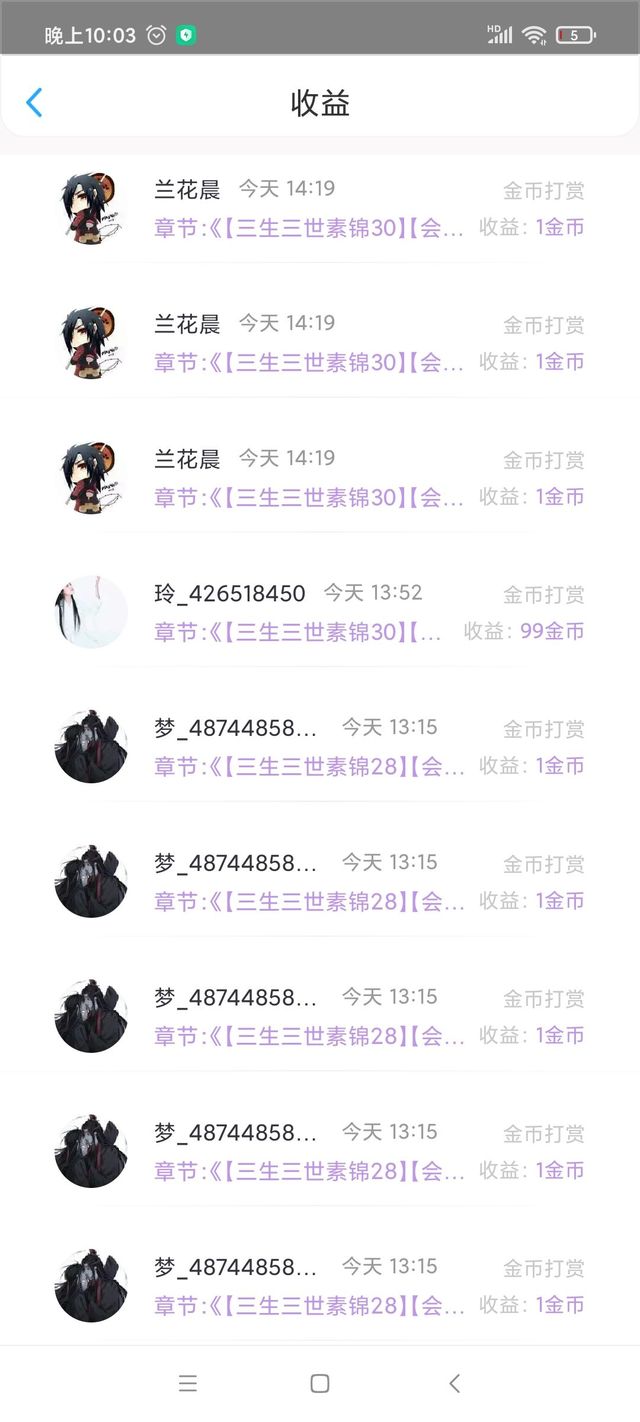Open the recent apps menu button

188,1383
